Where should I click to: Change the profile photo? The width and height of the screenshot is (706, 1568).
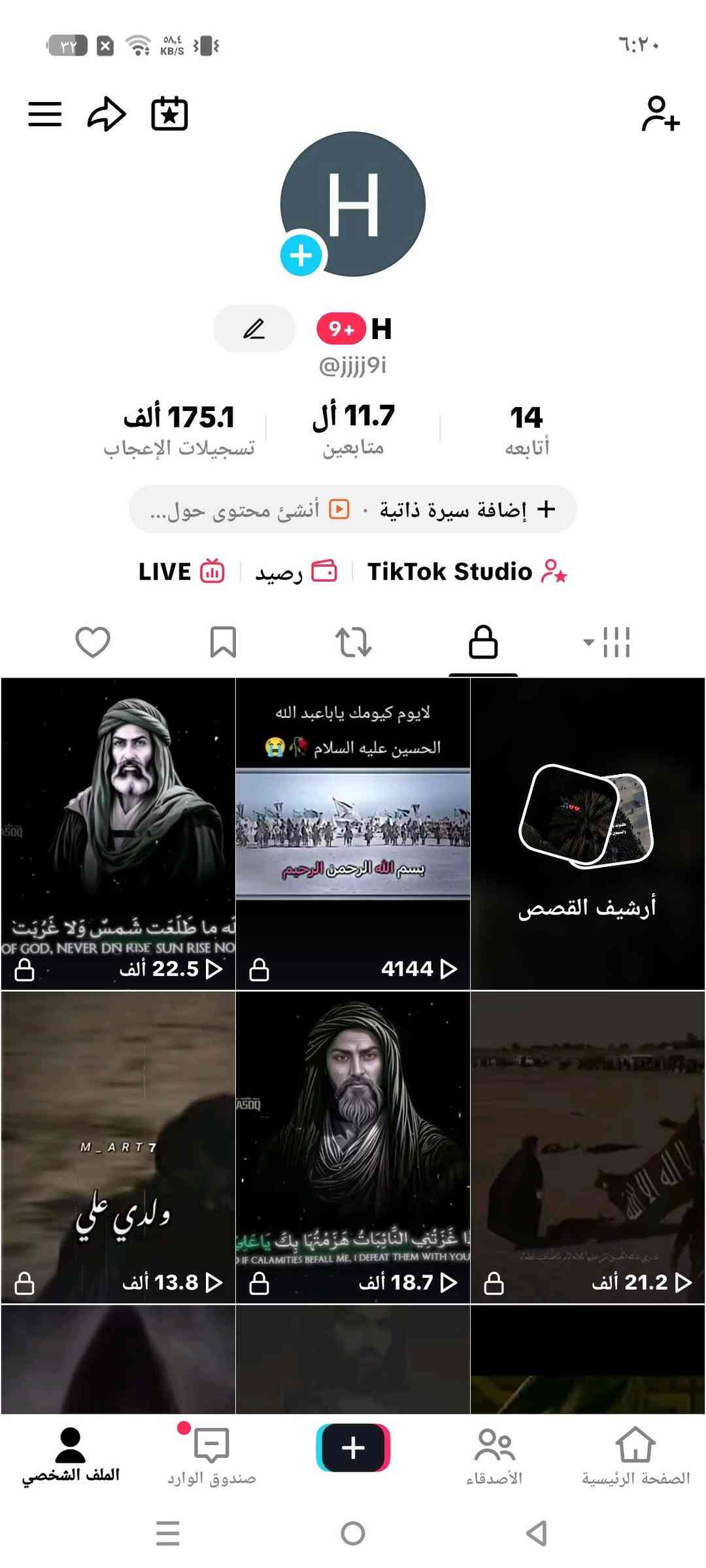[x=301, y=255]
